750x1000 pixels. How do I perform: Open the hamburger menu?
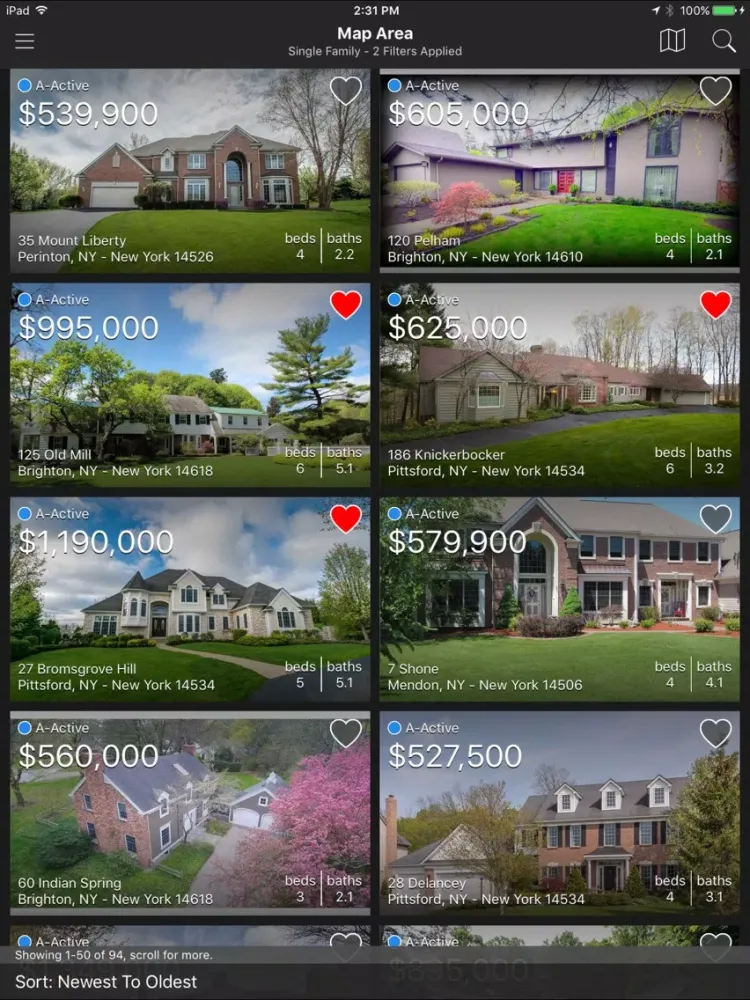pyautogui.click(x=24, y=41)
